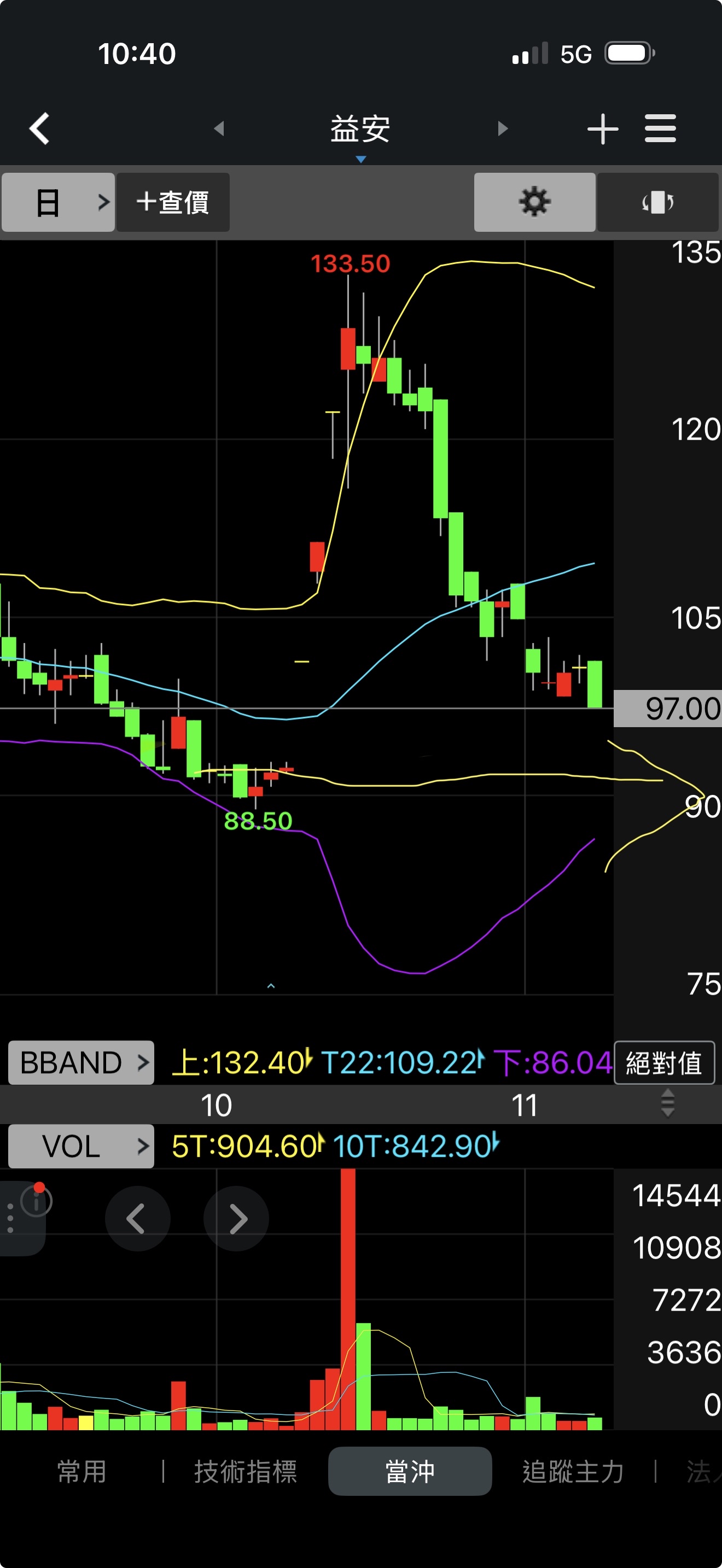Change the 日 chart period selector
The height and width of the screenshot is (1568, 722).
click(x=59, y=202)
